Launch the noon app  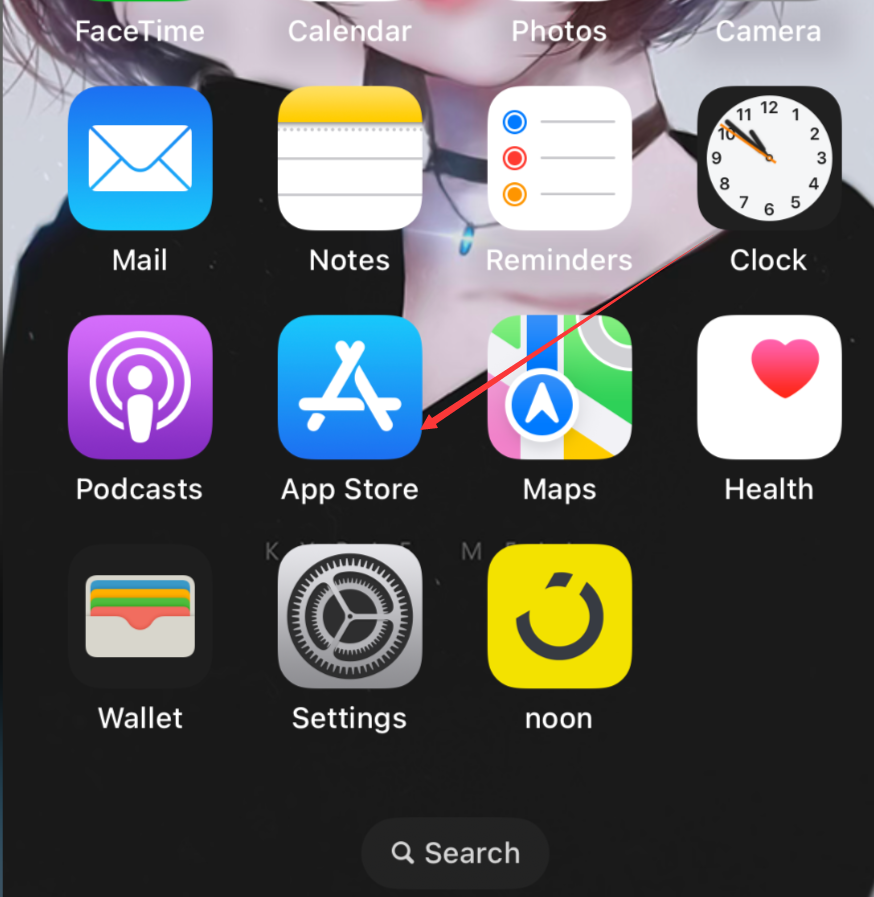click(559, 616)
